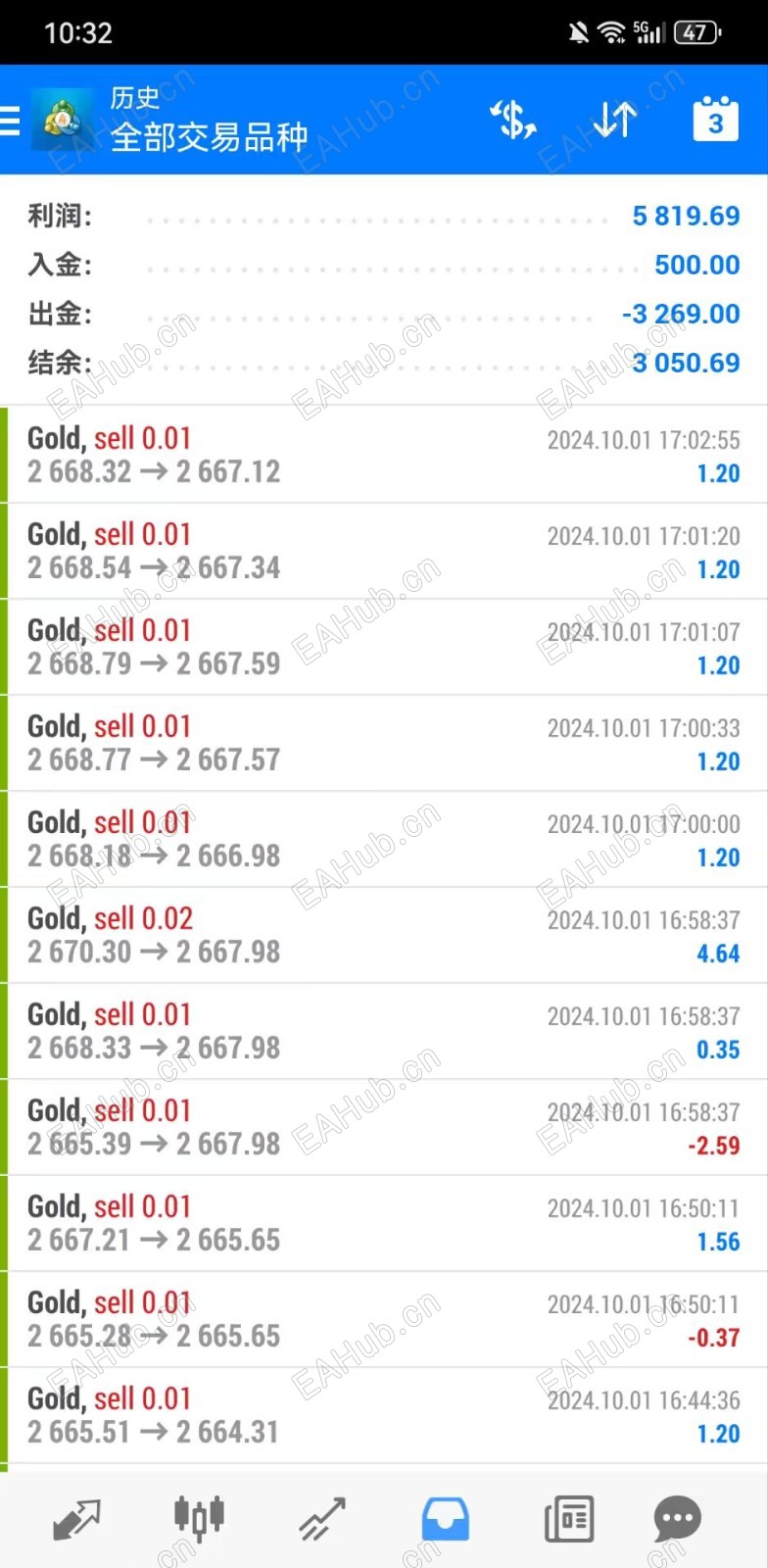768x1568 pixels.
Task: View the Gold sell 0.02 trade details
Action: 384,935
